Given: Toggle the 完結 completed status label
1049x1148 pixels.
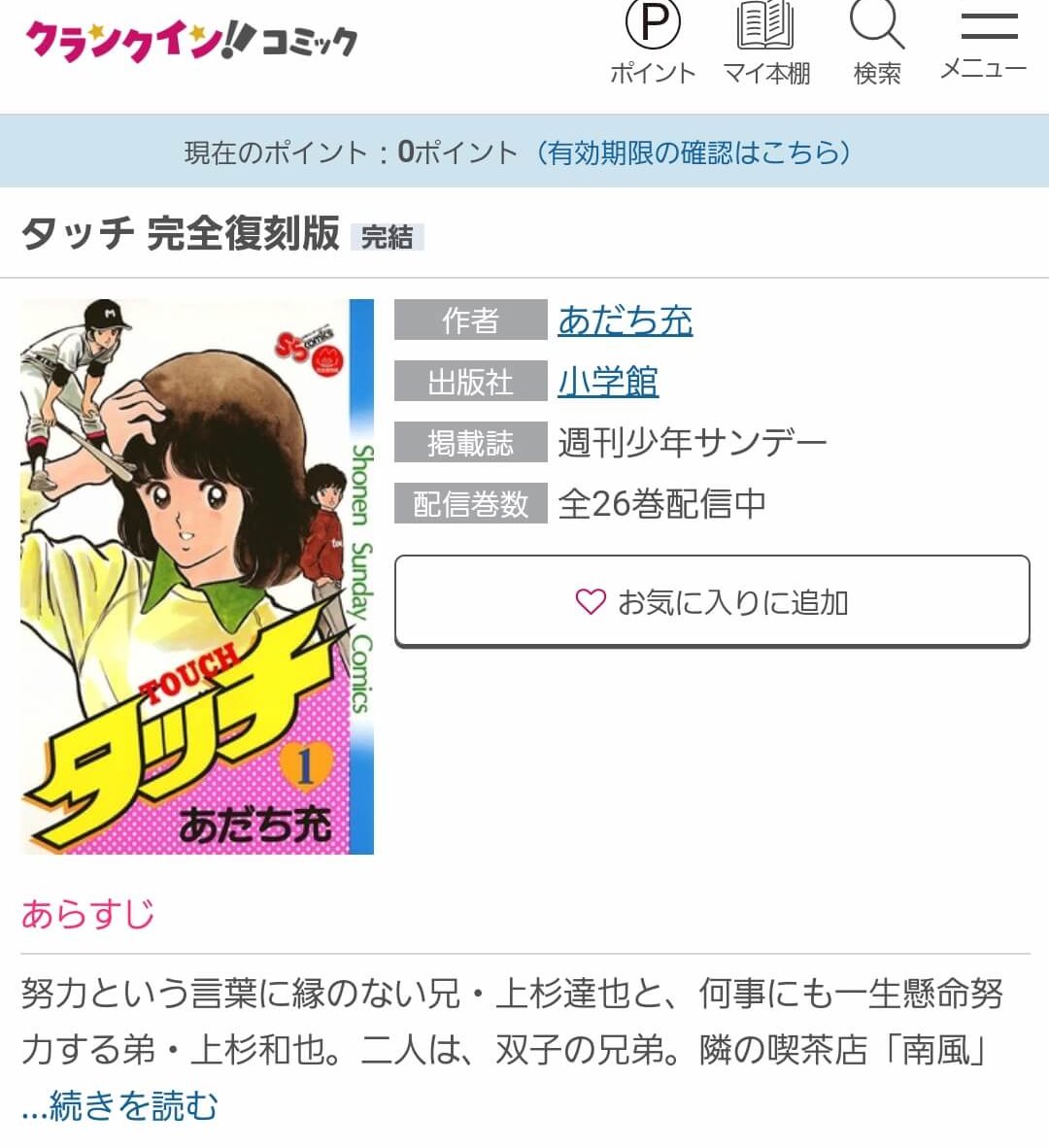Looking at the screenshot, I should (388, 235).
